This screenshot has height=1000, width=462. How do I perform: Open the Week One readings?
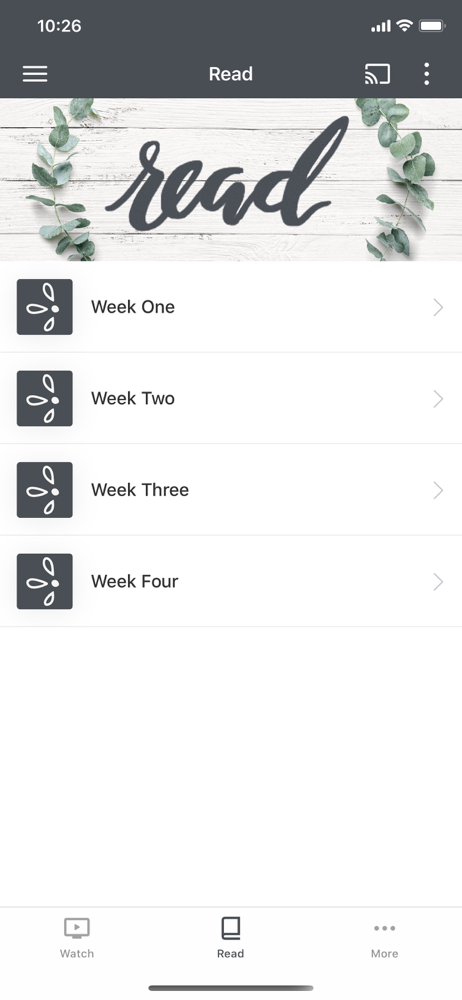pos(231,307)
